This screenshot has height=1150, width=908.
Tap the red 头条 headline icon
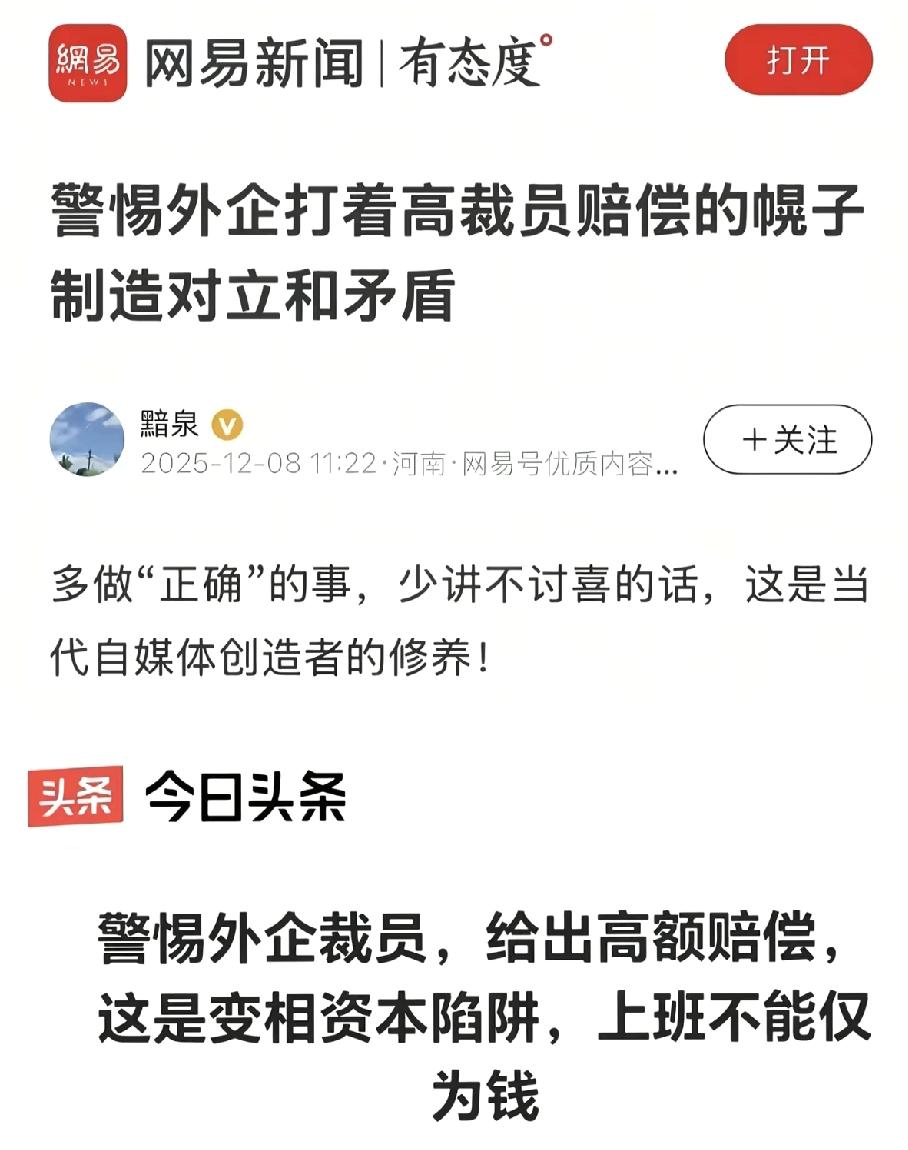pos(76,794)
